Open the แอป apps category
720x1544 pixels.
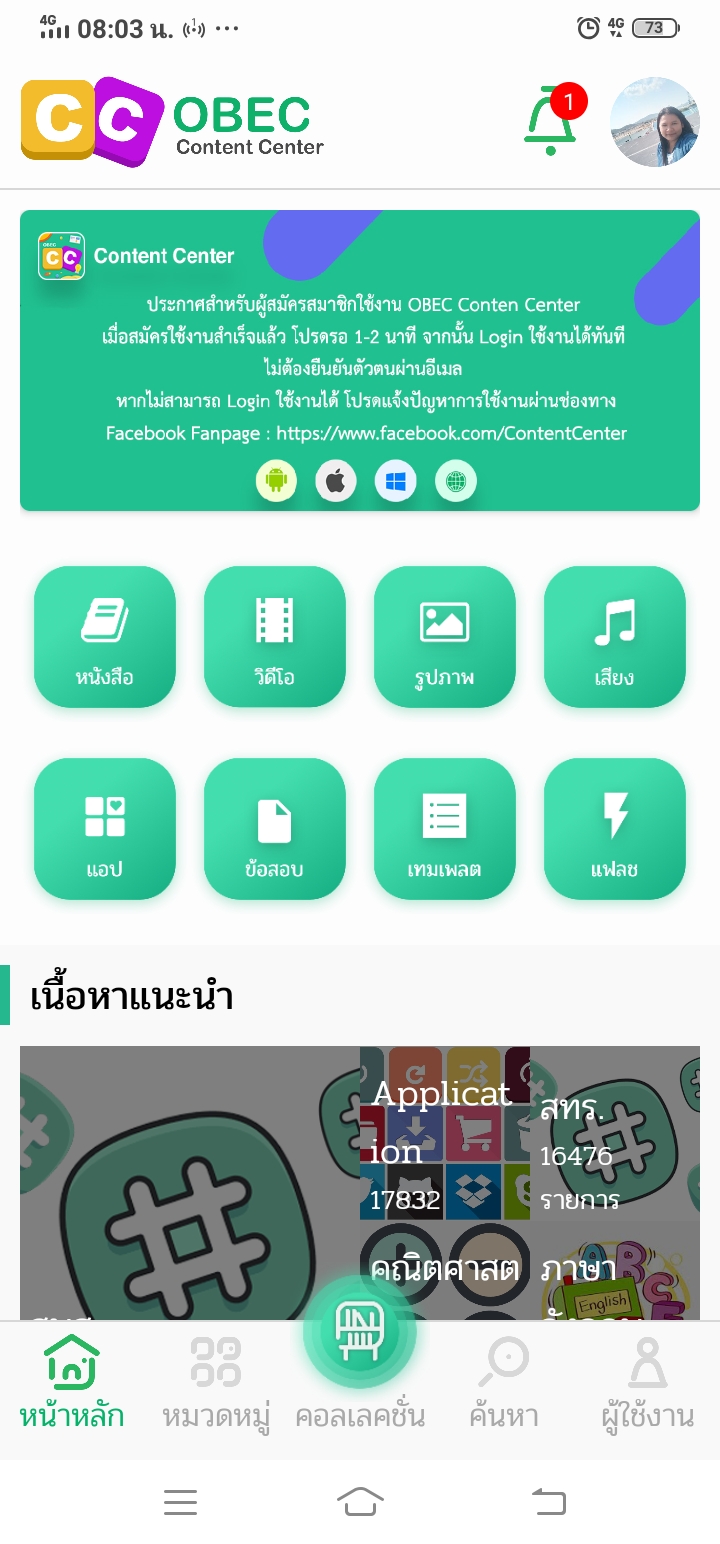[x=105, y=829]
